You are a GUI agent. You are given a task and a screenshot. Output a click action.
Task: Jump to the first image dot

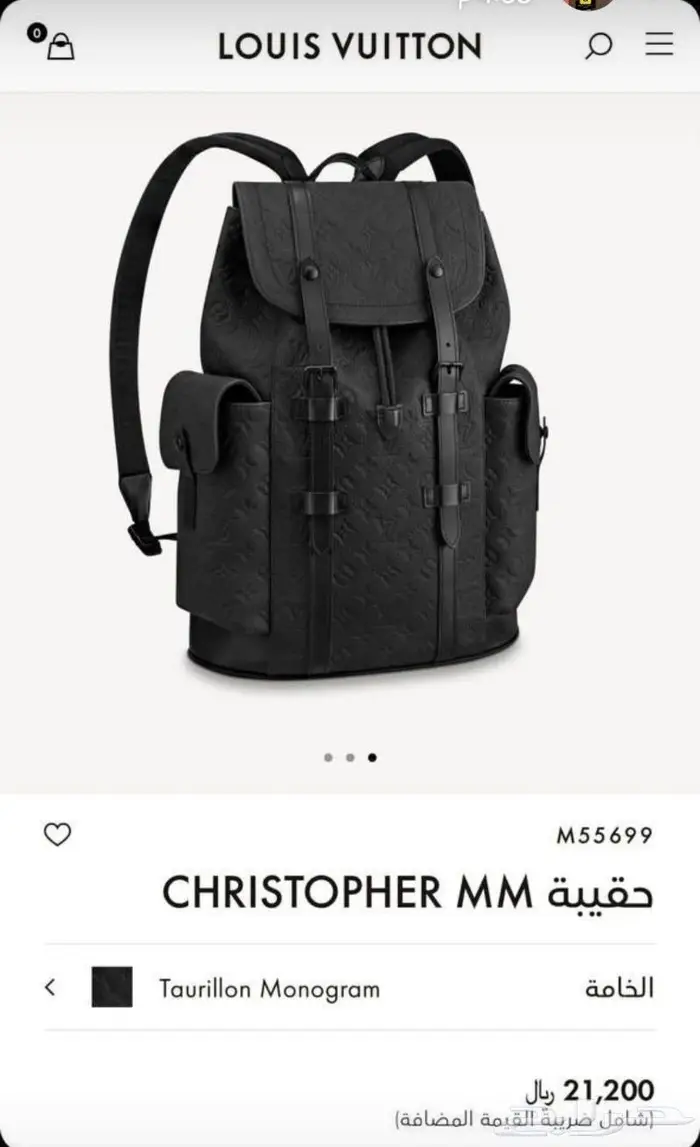click(x=328, y=758)
